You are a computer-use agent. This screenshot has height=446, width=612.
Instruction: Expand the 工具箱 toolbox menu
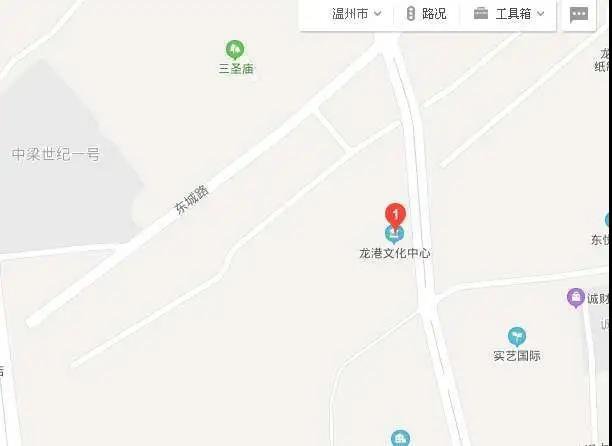click(x=509, y=14)
